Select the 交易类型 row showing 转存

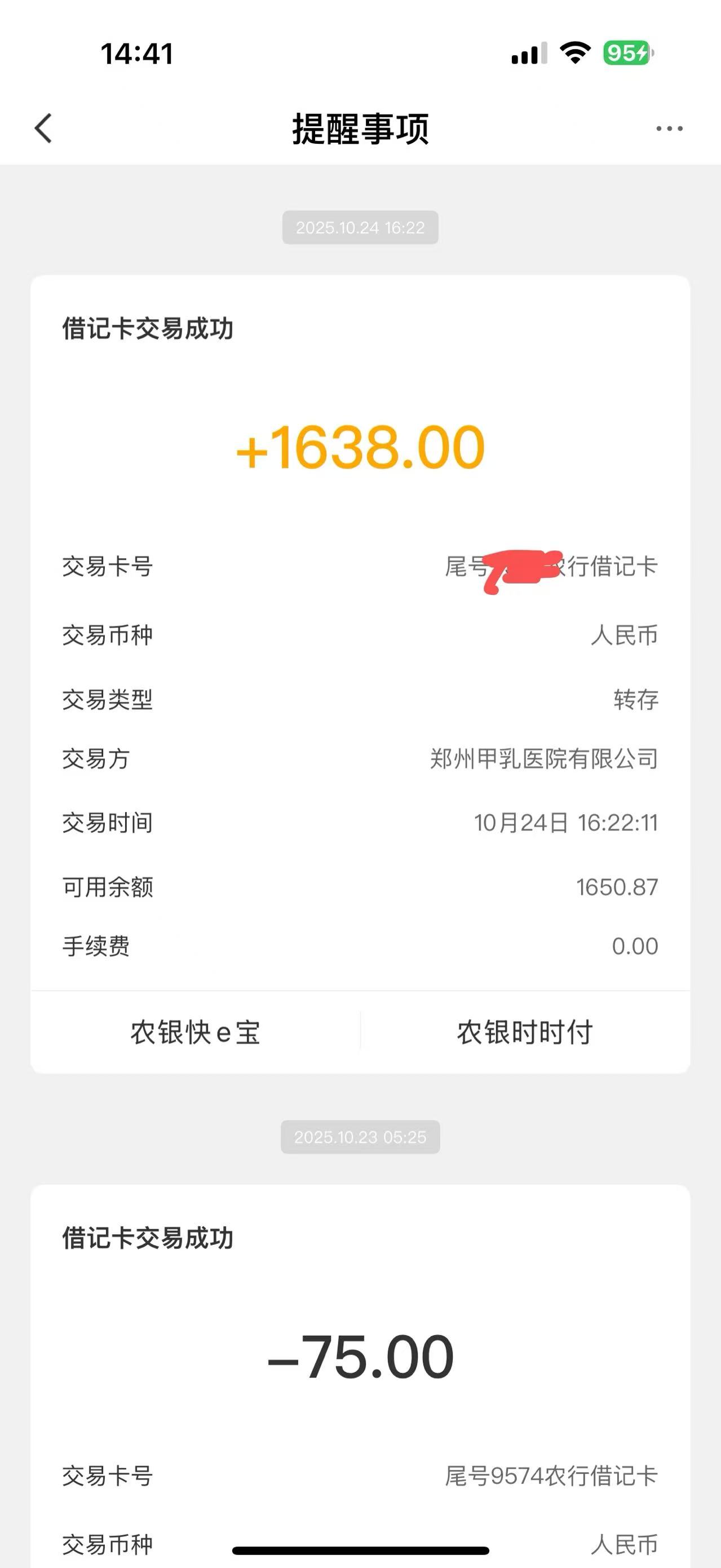[360, 701]
